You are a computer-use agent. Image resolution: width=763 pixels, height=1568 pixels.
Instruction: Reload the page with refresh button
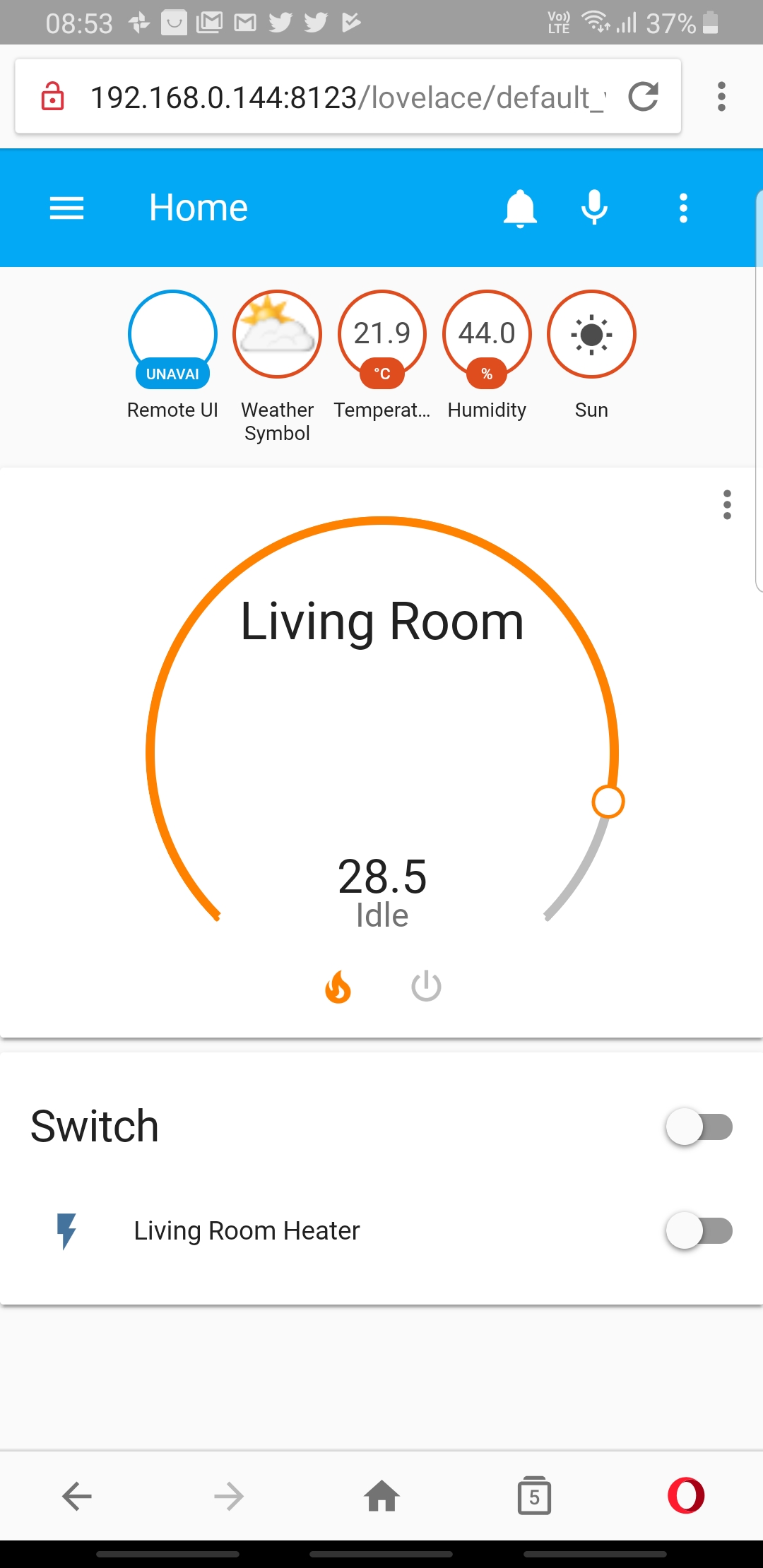pyautogui.click(x=644, y=97)
